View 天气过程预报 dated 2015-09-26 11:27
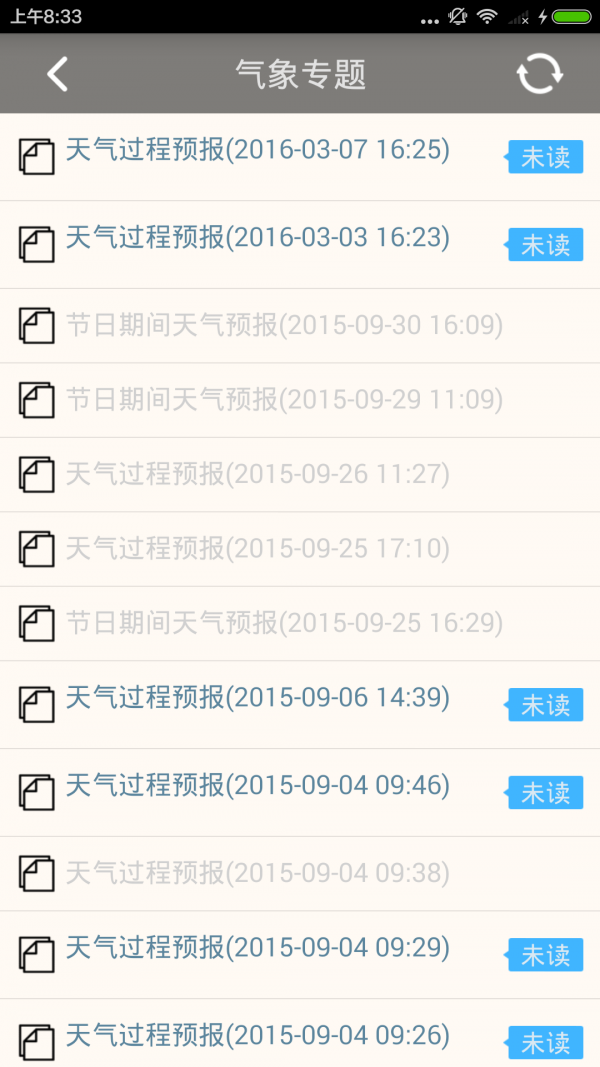Screen dimensions: 600x1067 point(258,474)
